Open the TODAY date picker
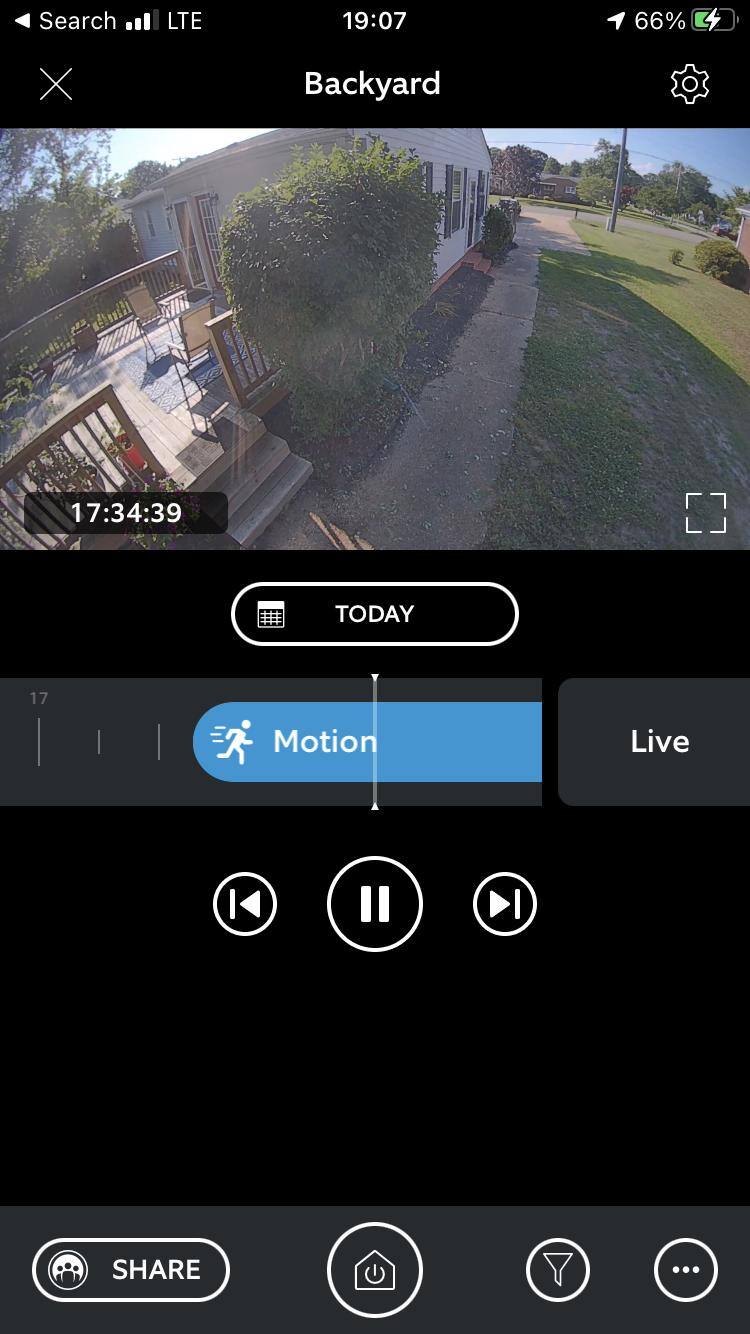Screen dimensions: 750x1334 pyautogui.click(x=374, y=614)
